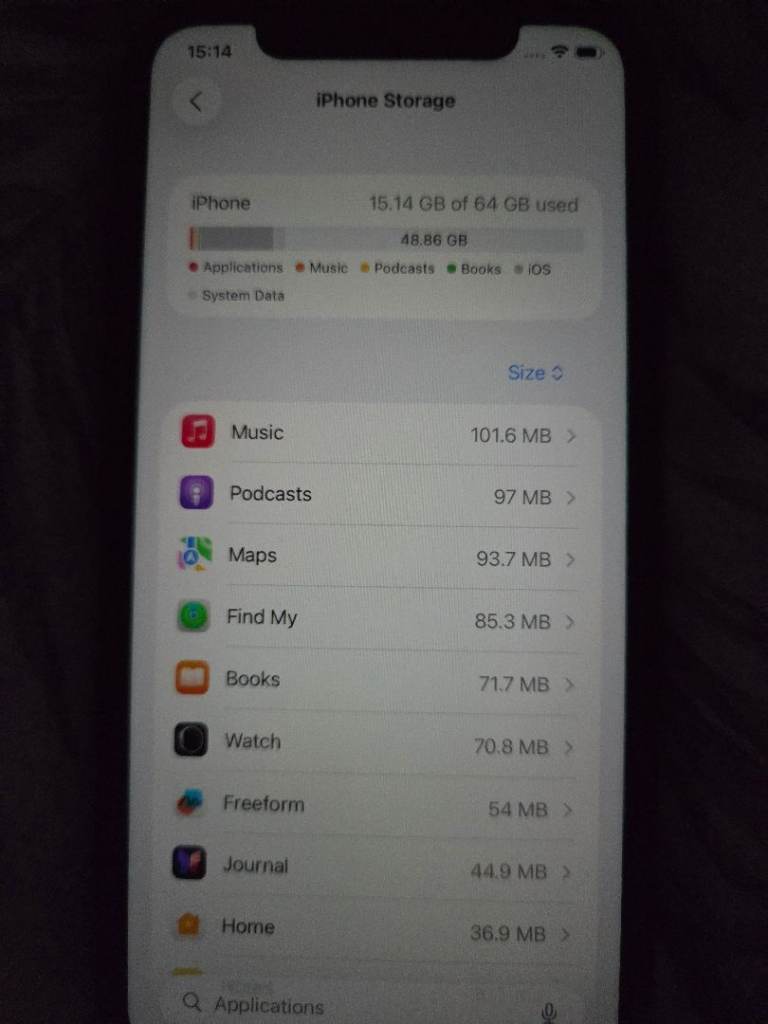
Task: Open Home storage details
Action: 380,929
